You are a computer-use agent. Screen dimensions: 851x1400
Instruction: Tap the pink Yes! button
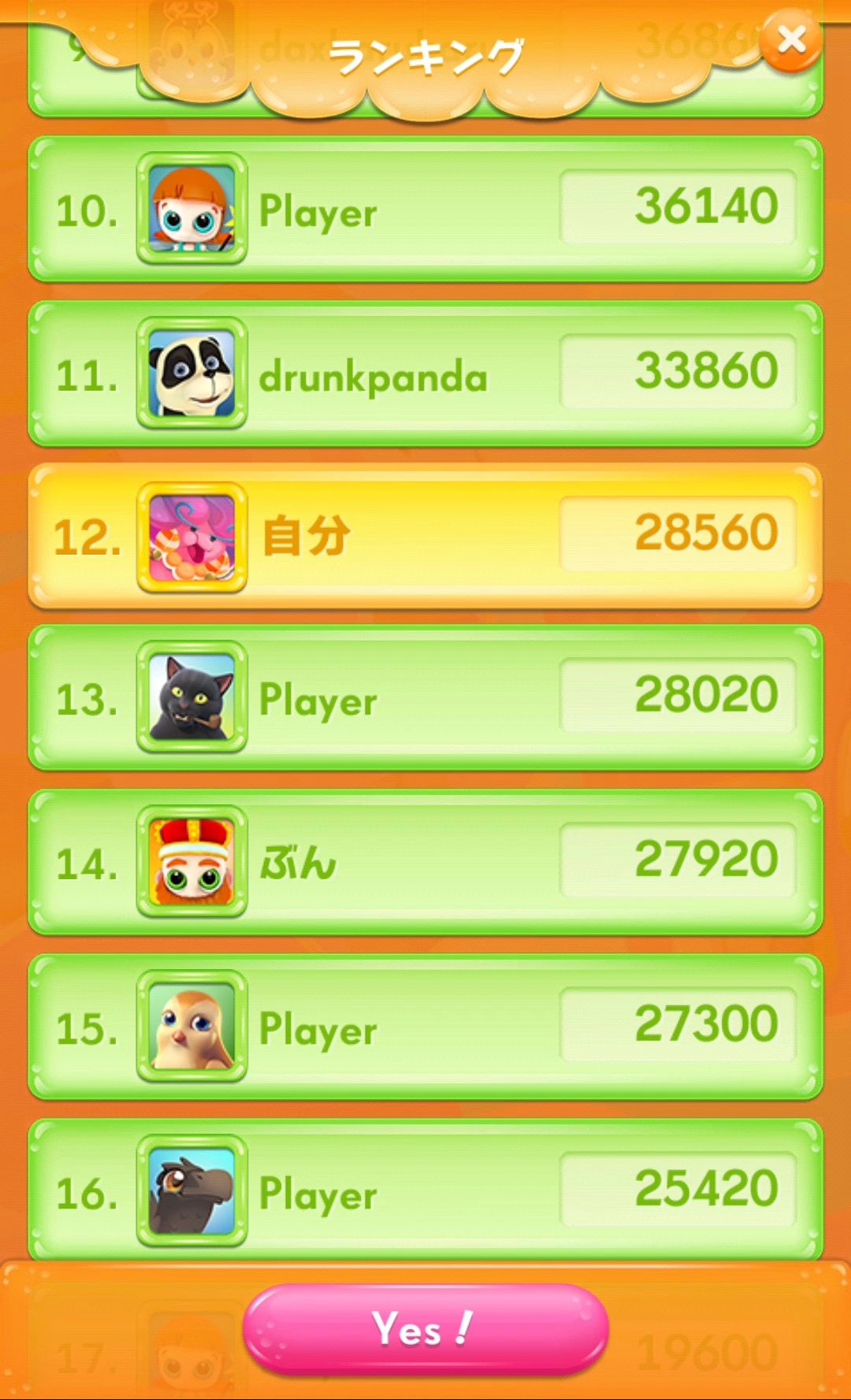click(425, 1329)
